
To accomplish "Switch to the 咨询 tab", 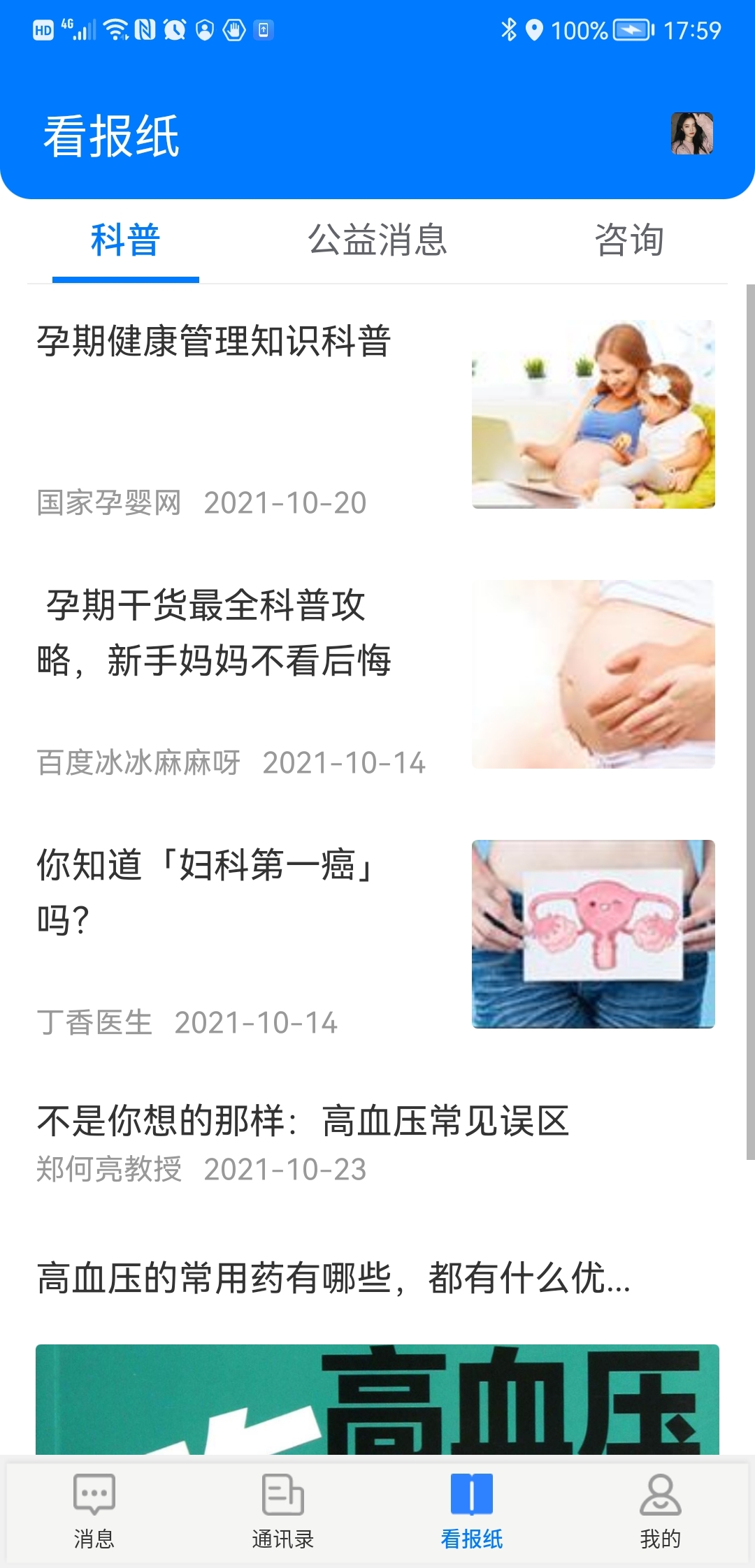I will [629, 241].
